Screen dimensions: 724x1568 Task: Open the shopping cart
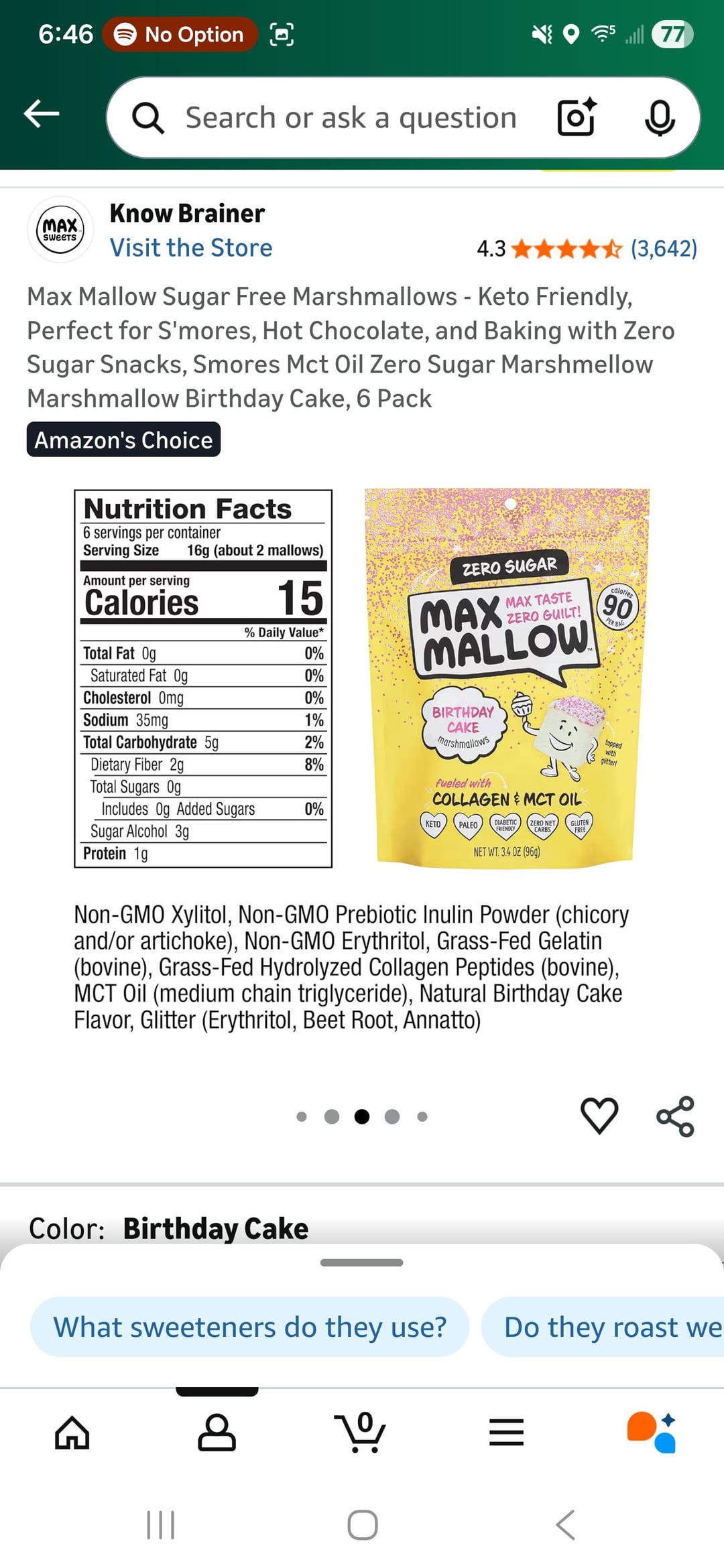(361, 1433)
